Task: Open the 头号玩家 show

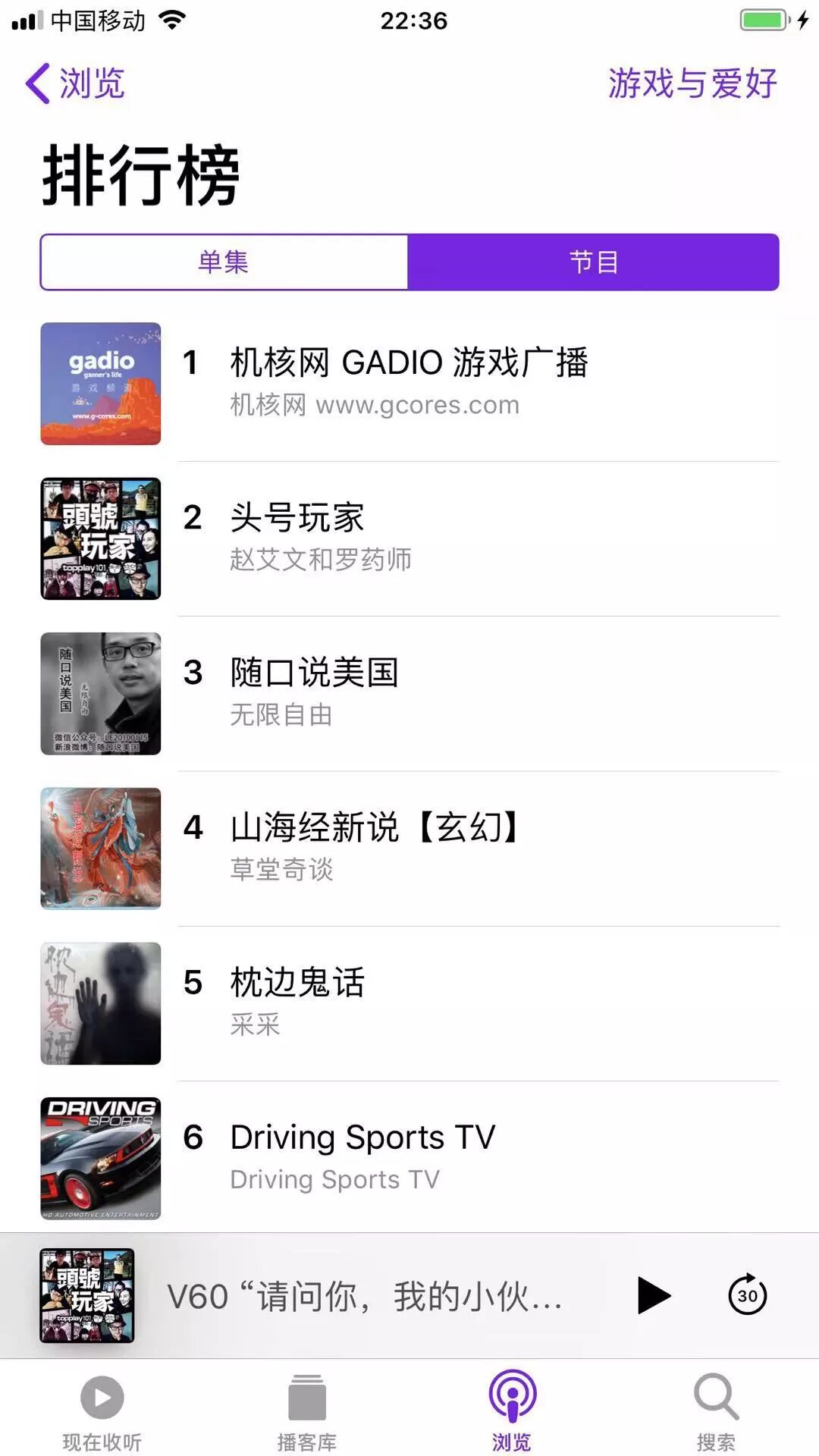Action: point(409,538)
